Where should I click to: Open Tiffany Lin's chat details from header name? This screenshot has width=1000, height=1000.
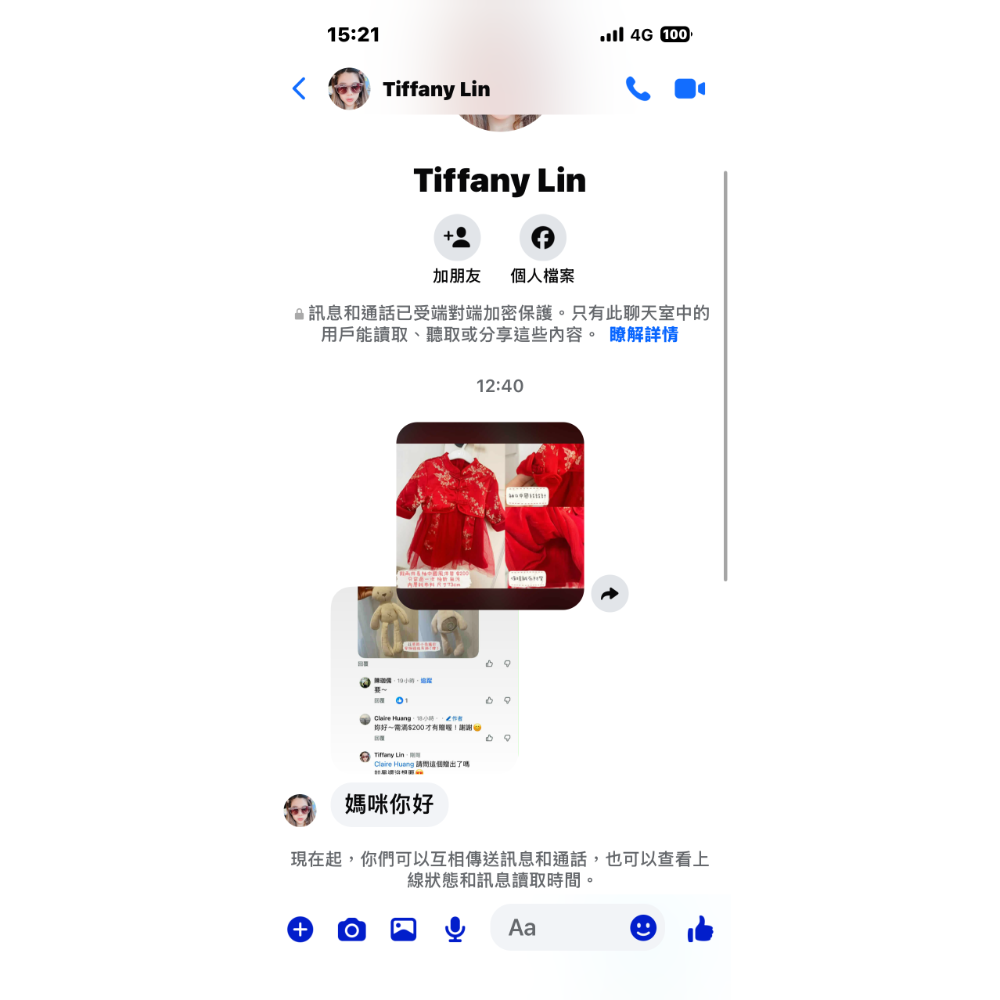click(436, 89)
